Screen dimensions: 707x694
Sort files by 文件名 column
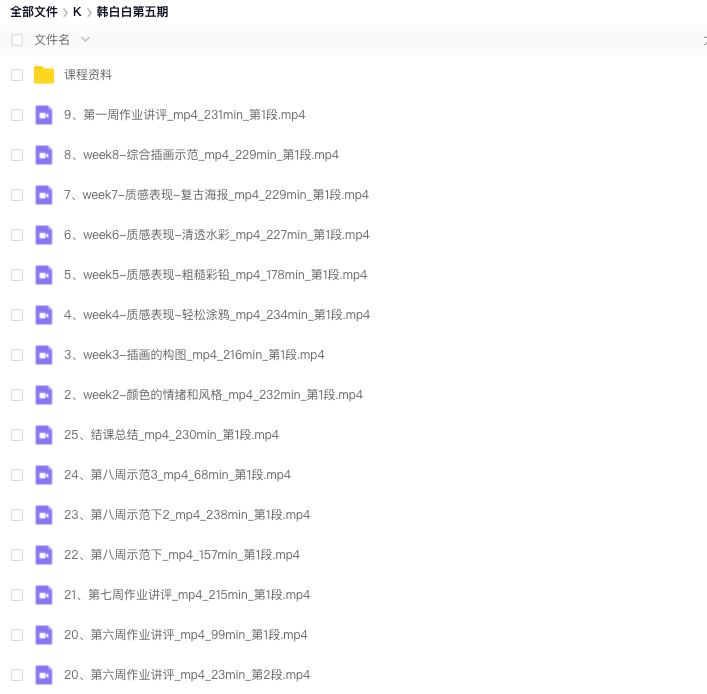click(x=52, y=40)
